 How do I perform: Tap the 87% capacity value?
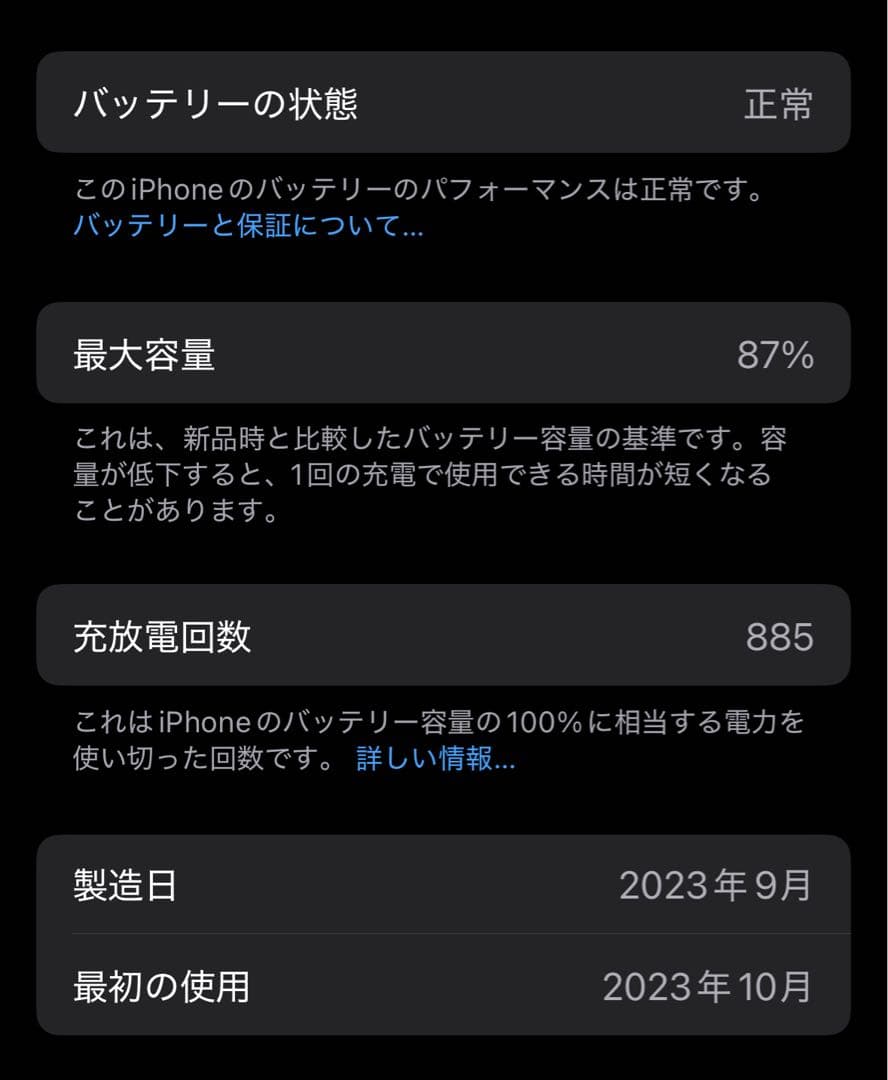[779, 354]
